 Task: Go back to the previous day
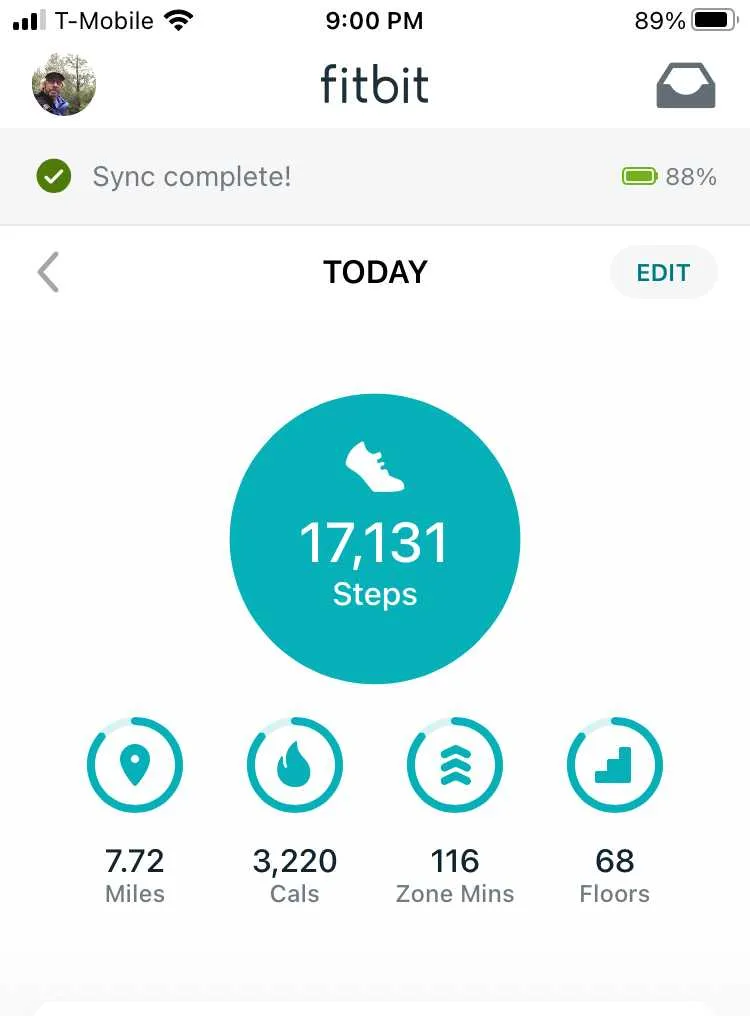coord(48,272)
